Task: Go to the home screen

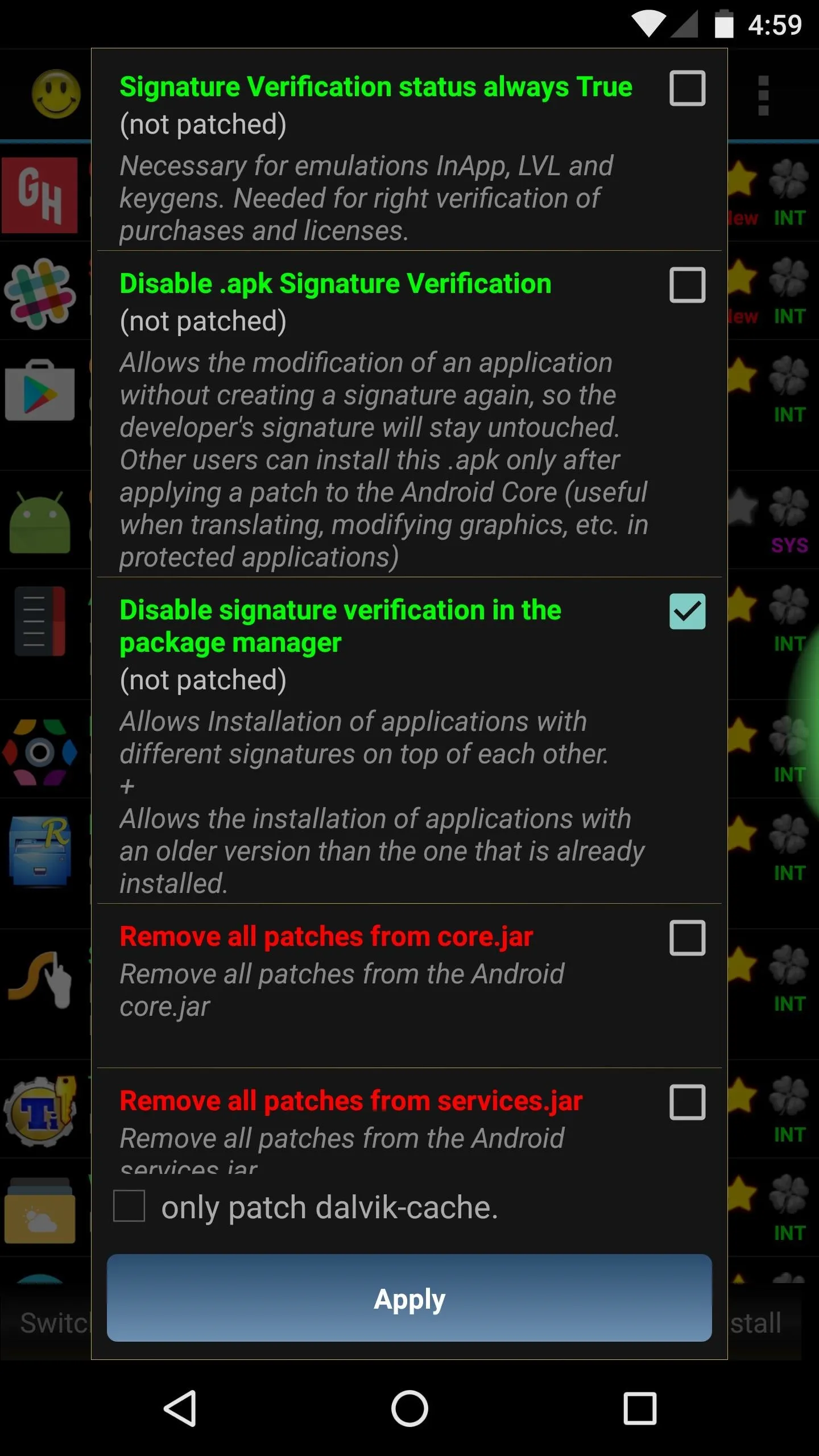Action: 409,1409
